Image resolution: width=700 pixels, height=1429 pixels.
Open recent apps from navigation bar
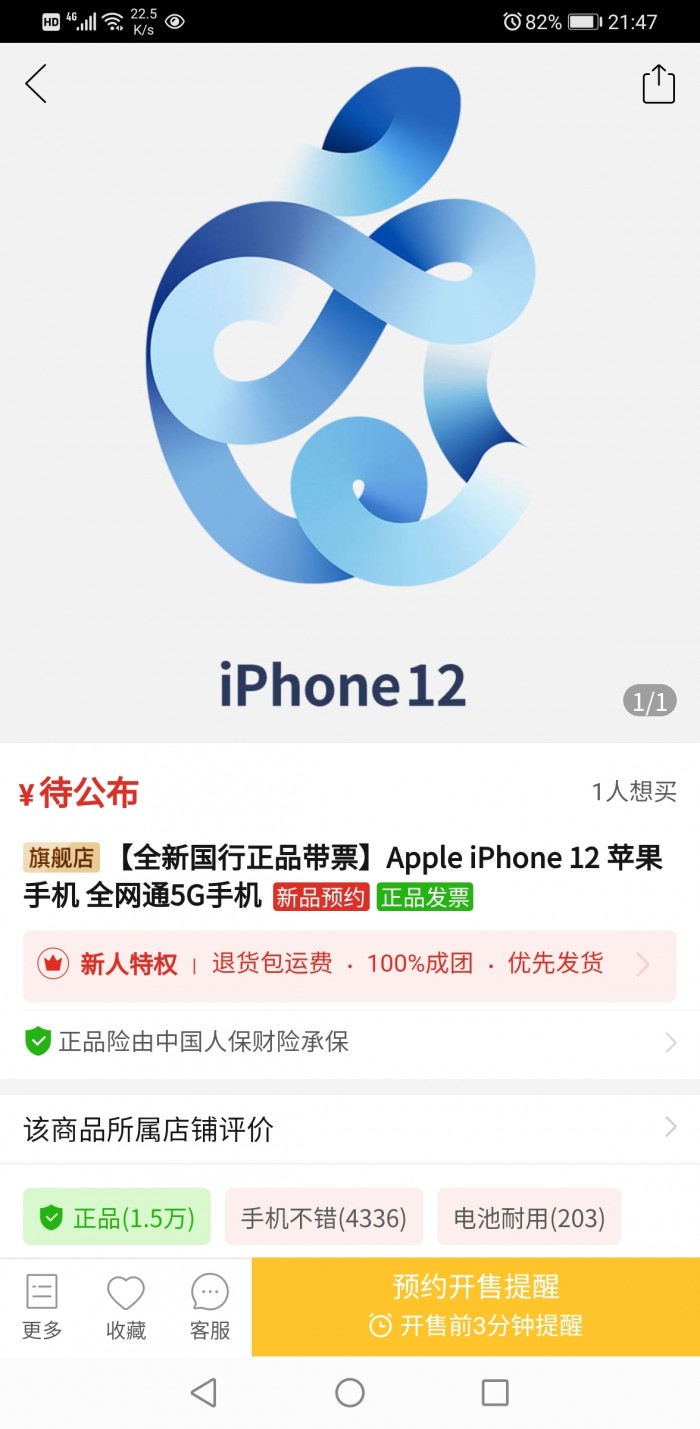click(x=495, y=1392)
